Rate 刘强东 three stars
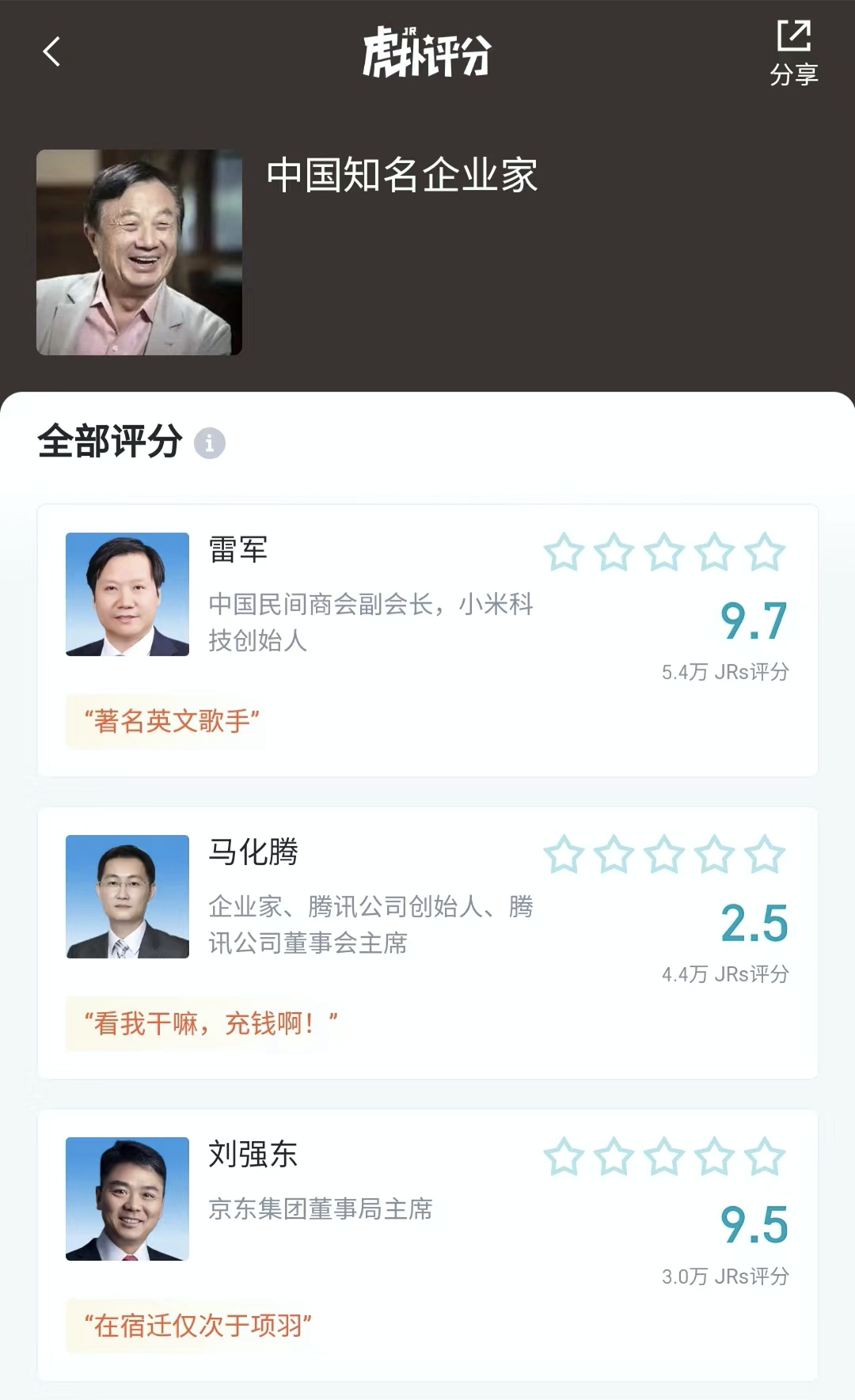 664,1157
